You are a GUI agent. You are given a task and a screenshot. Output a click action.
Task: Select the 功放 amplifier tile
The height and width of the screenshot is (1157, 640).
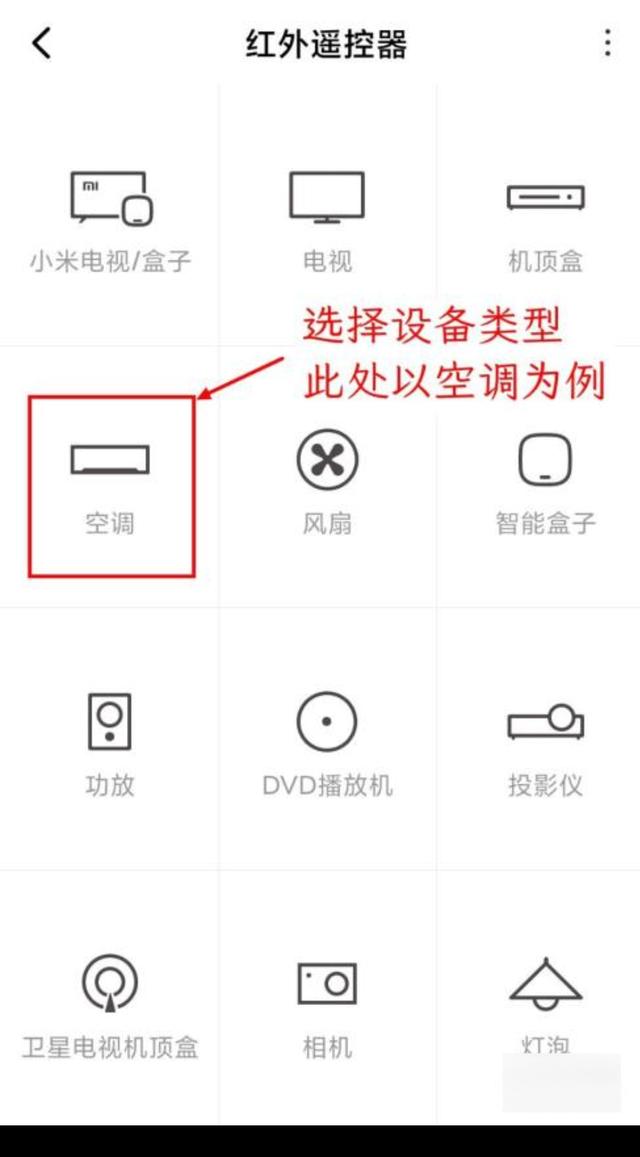tap(110, 745)
